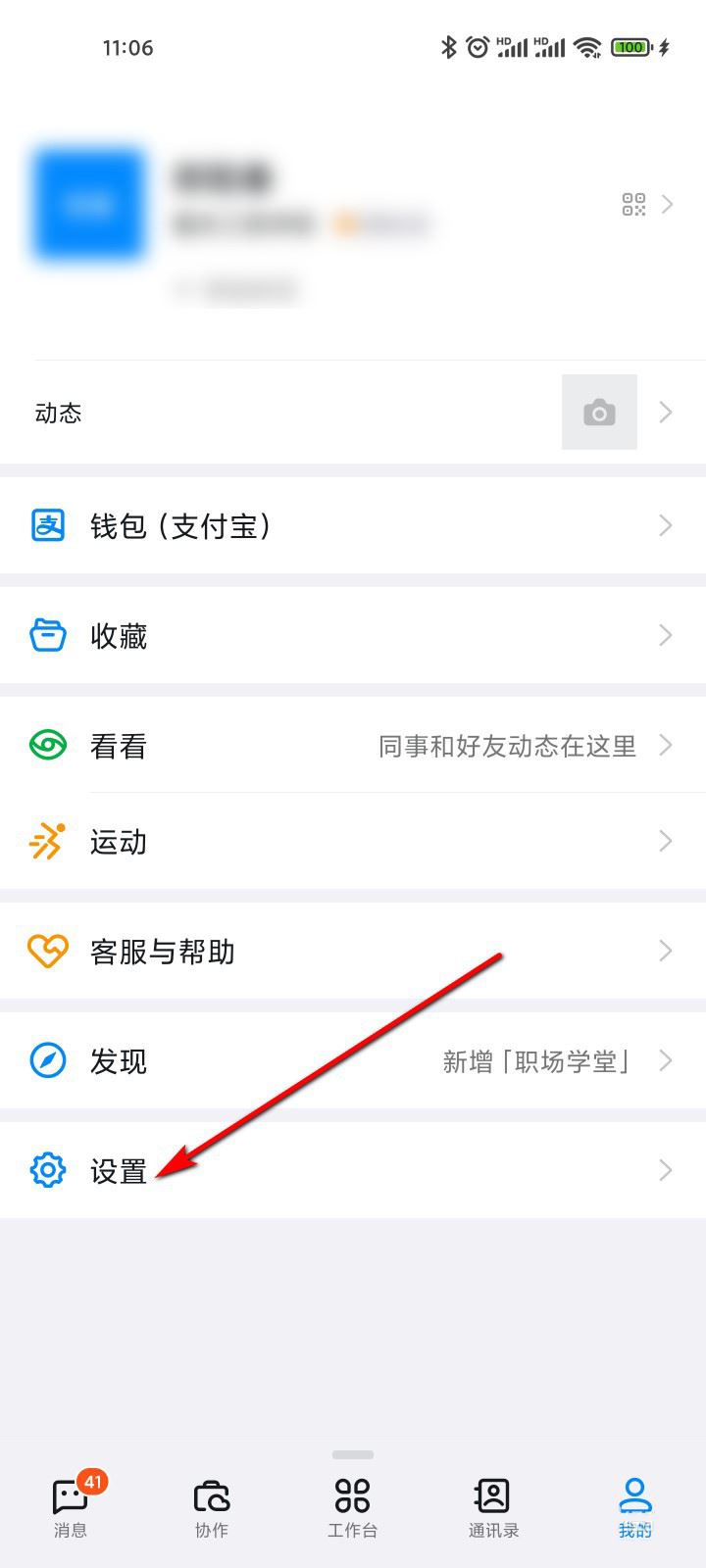Viewport: 706px width, 1568px height.
Task: Open 运动 activity page
Action: pos(353,842)
